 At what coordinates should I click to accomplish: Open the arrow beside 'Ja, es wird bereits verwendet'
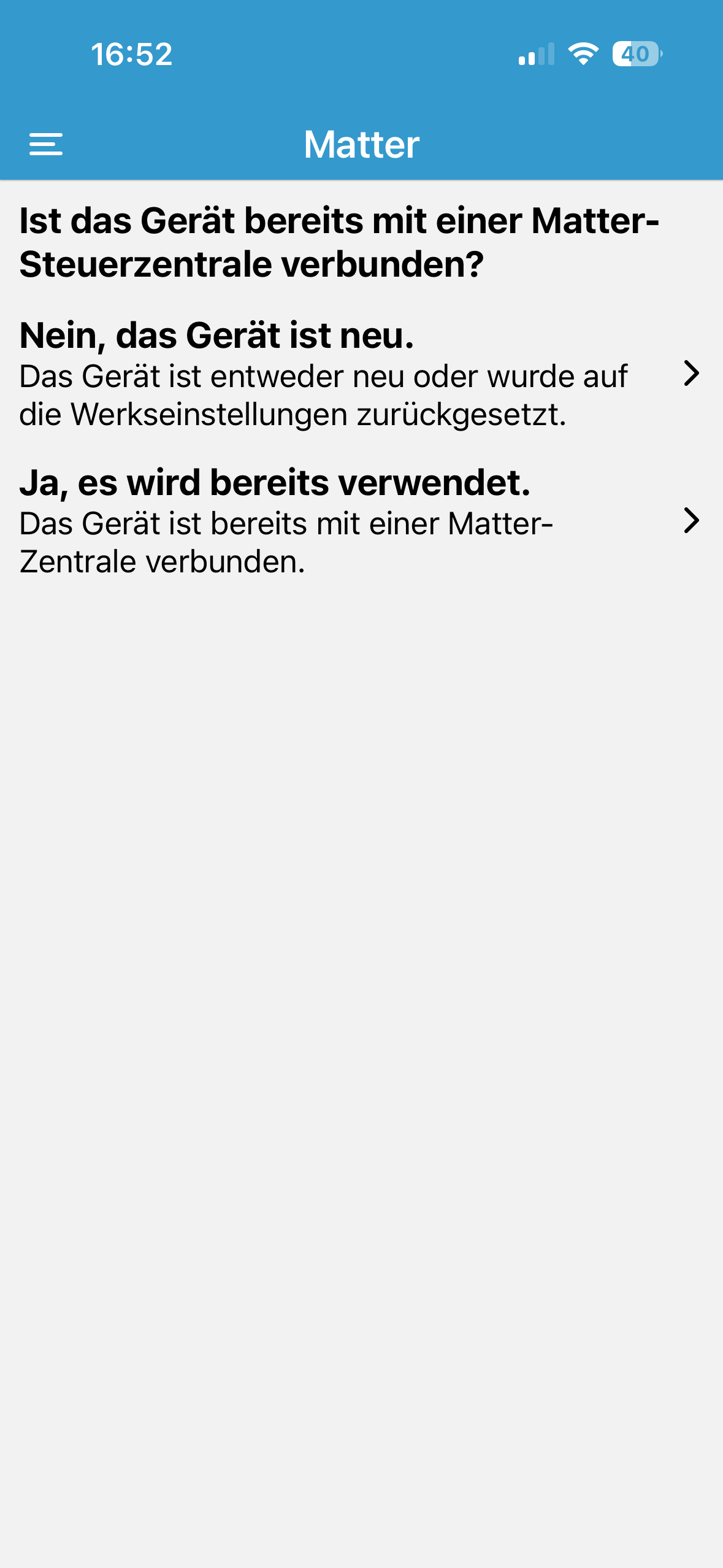[691, 521]
